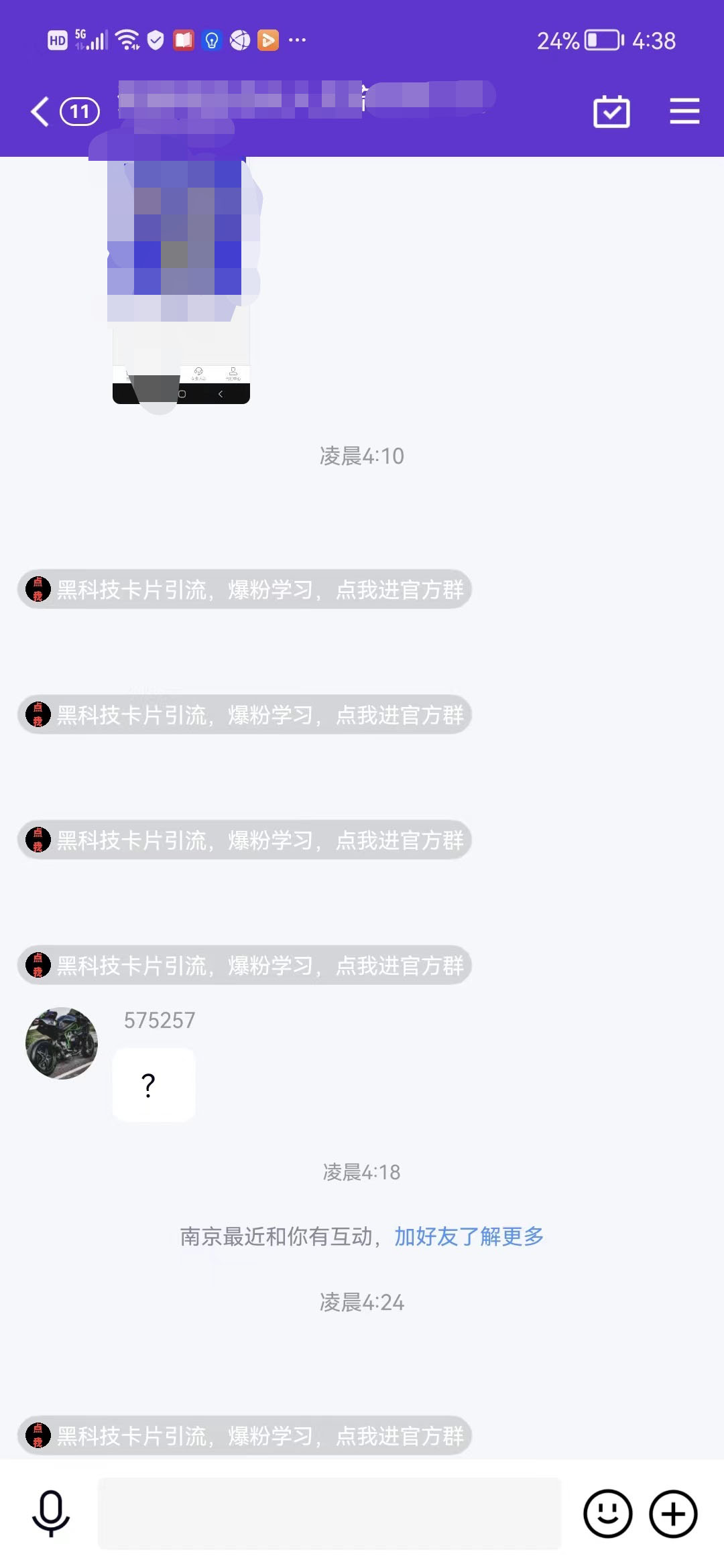Open the hamburger menu in top right
The height and width of the screenshot is (1568, 724).
[x=684, y=111]
